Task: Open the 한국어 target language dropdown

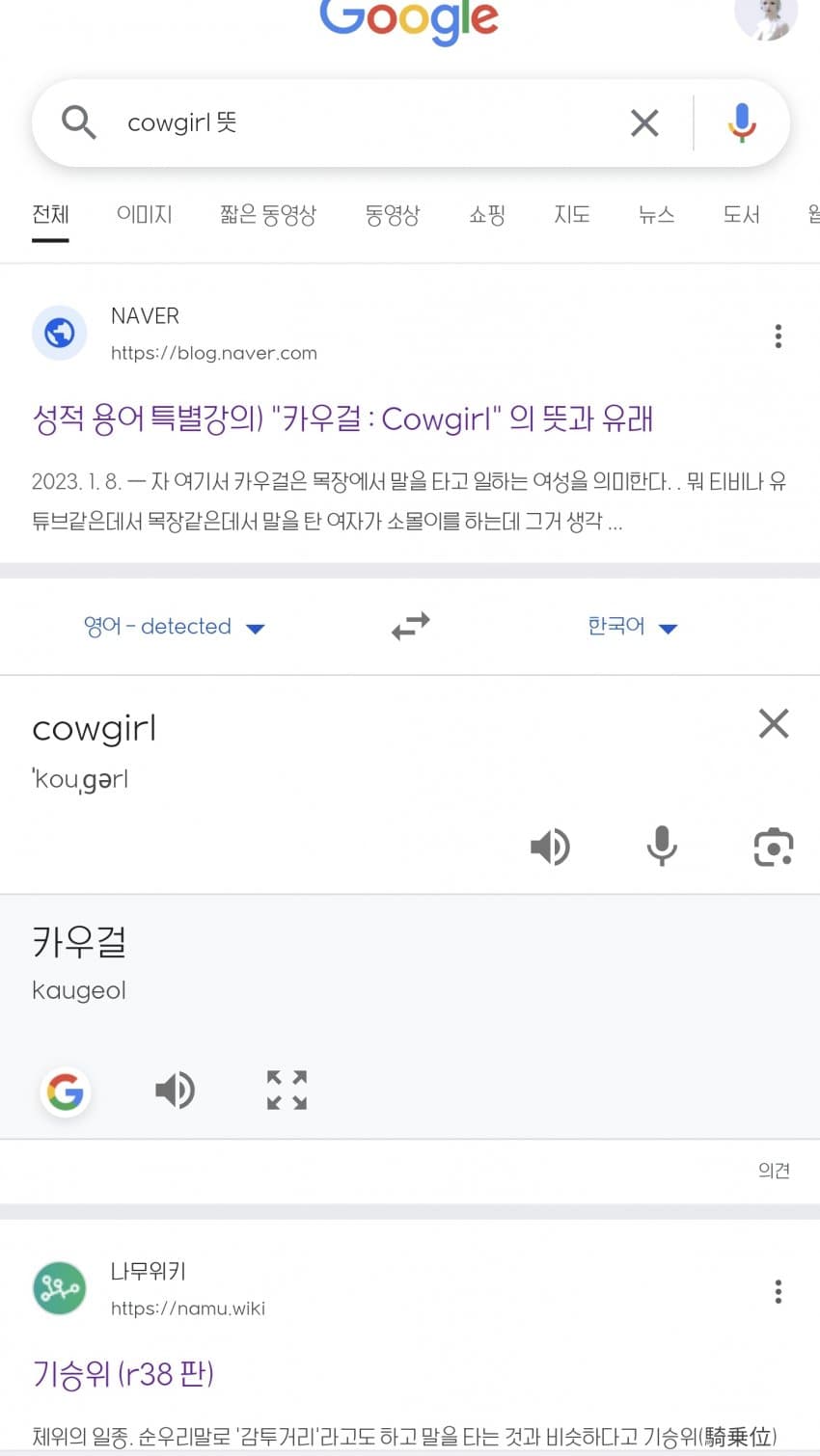Action: 632,627
